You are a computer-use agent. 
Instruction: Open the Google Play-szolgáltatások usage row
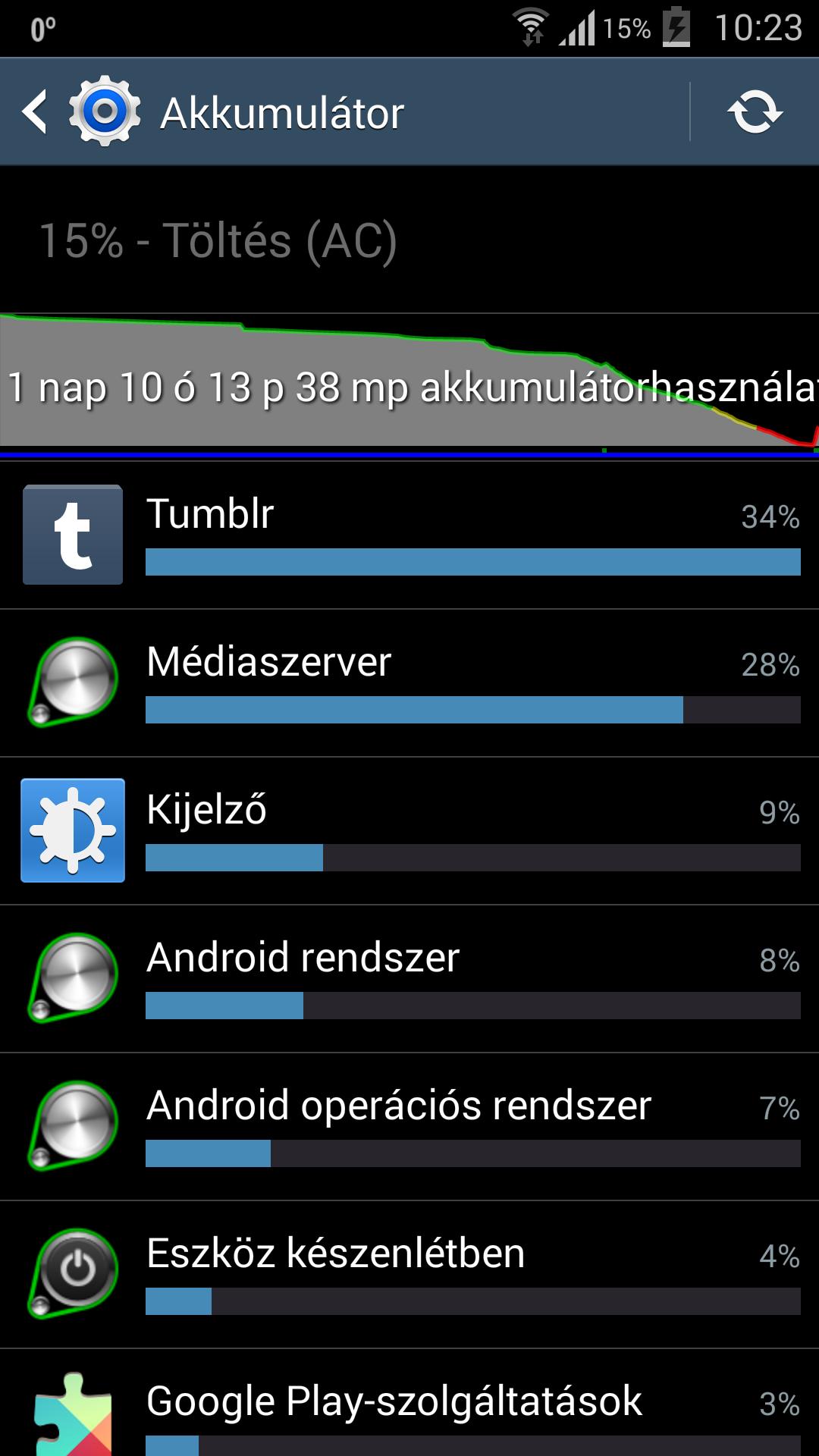pos(409,1403)
